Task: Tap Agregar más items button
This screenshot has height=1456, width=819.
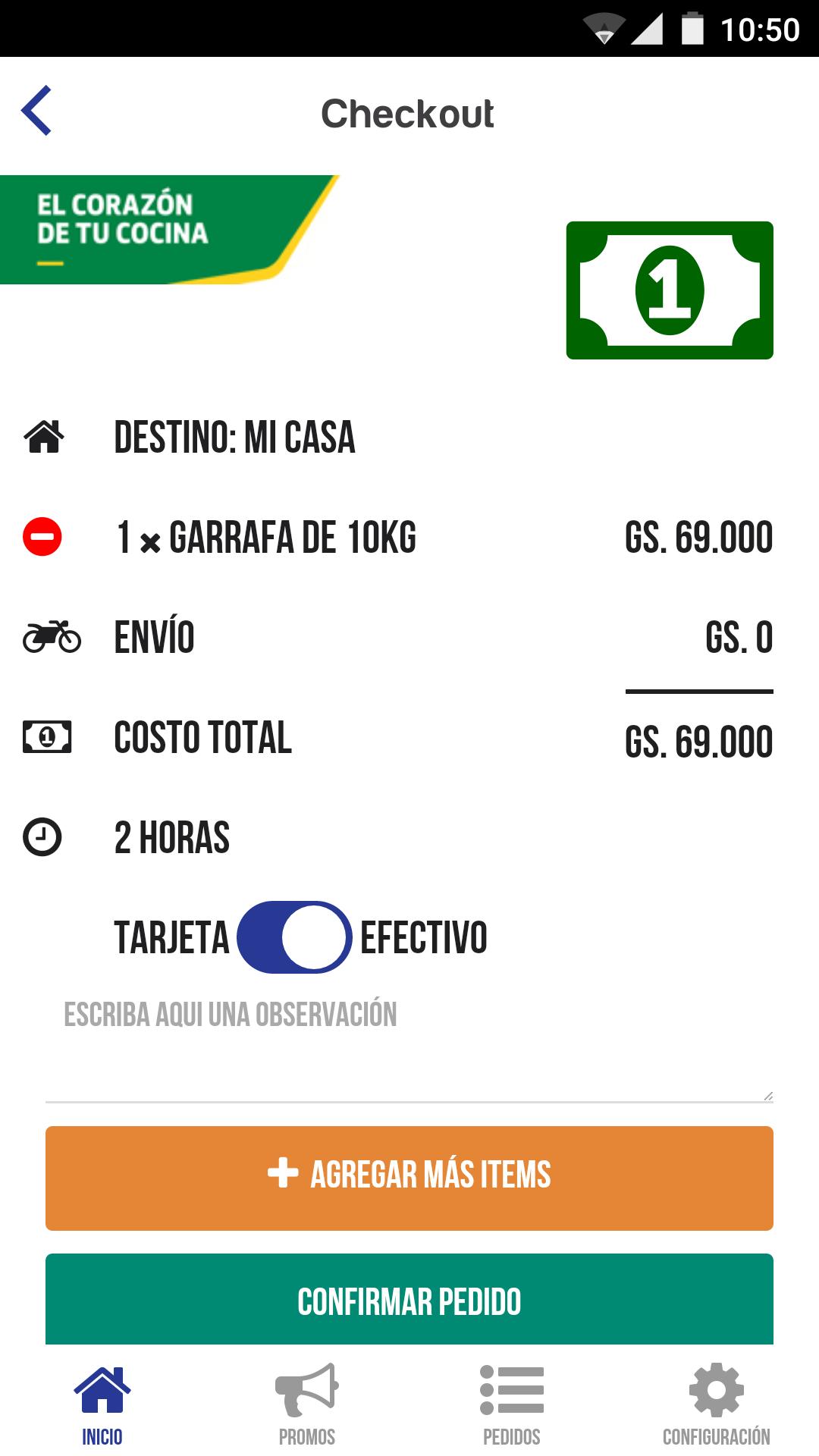Action: click(409, 1177)
